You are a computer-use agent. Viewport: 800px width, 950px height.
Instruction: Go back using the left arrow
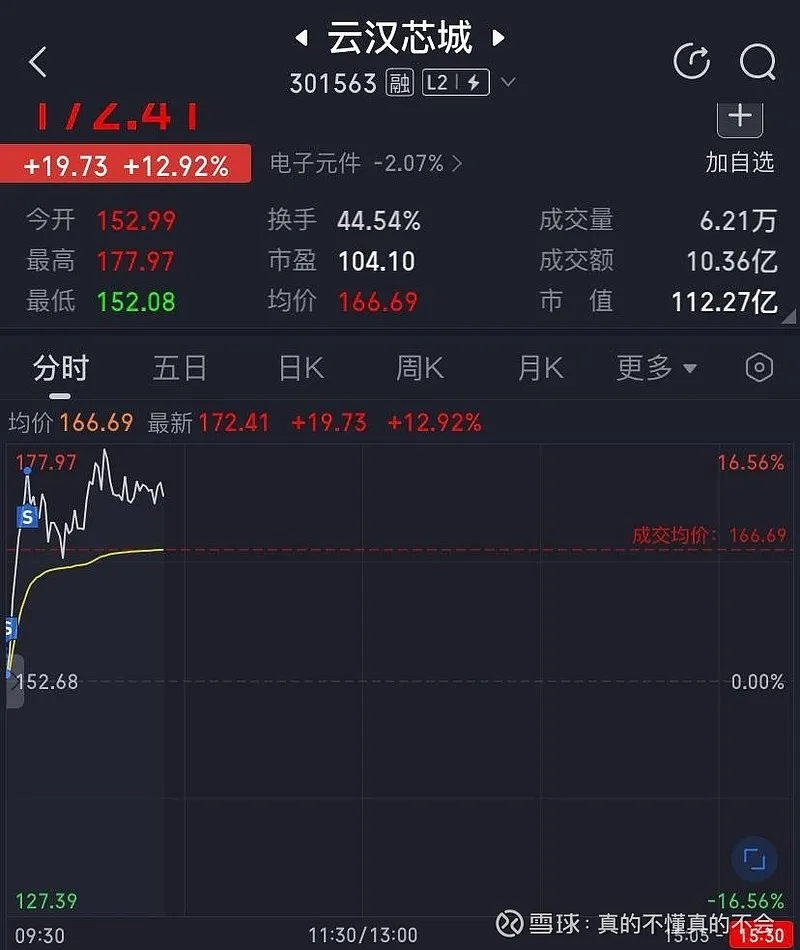[x=38, y=62]
